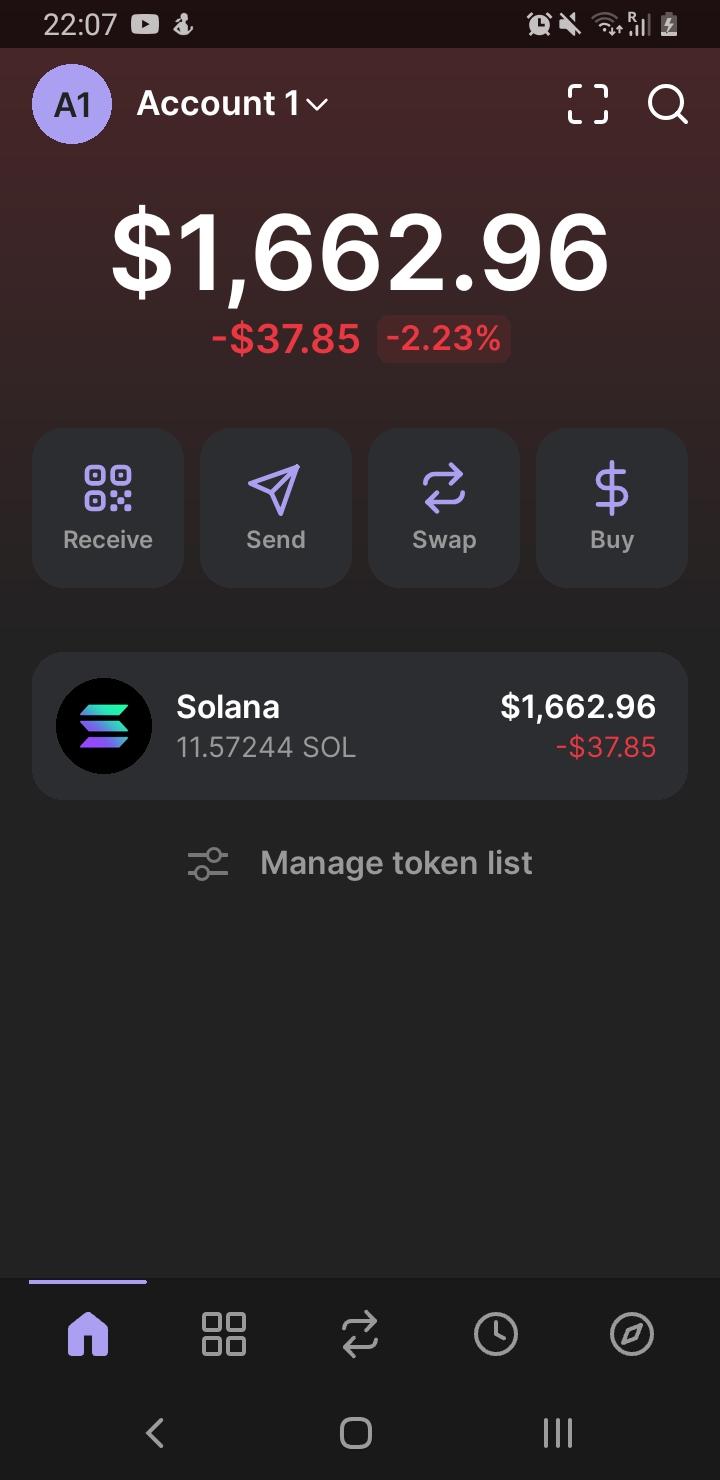This screenshot has height=1480, width=720.
Task: Manage token list
Action: [360, 863]
